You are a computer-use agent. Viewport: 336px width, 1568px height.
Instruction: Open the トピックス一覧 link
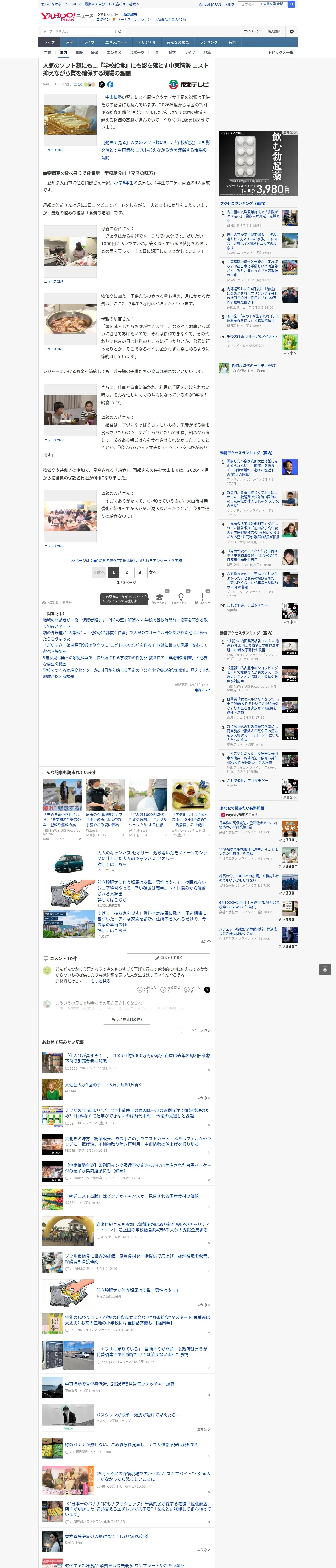pos(281,52)
